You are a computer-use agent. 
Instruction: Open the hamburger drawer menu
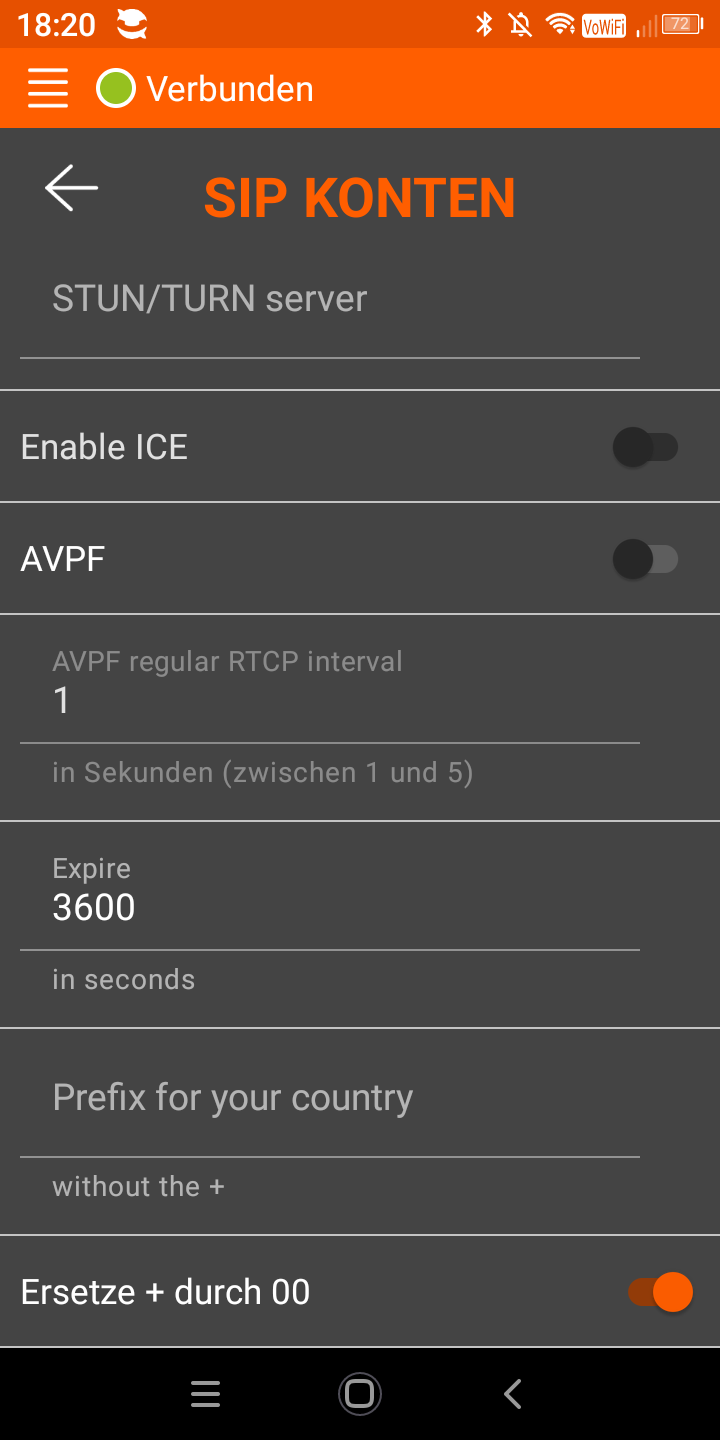(x=48, y=89)
